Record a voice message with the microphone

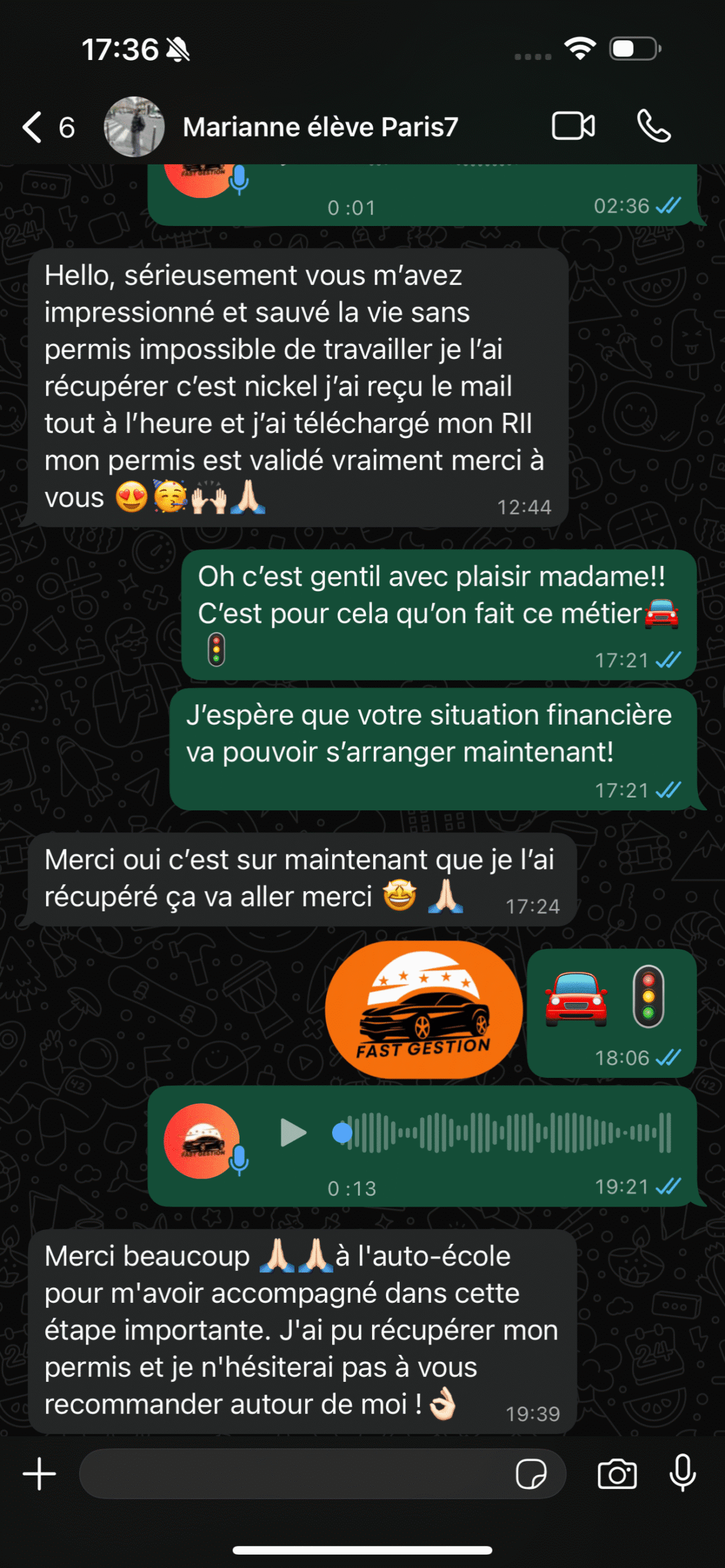click(x=683, y=1474)
